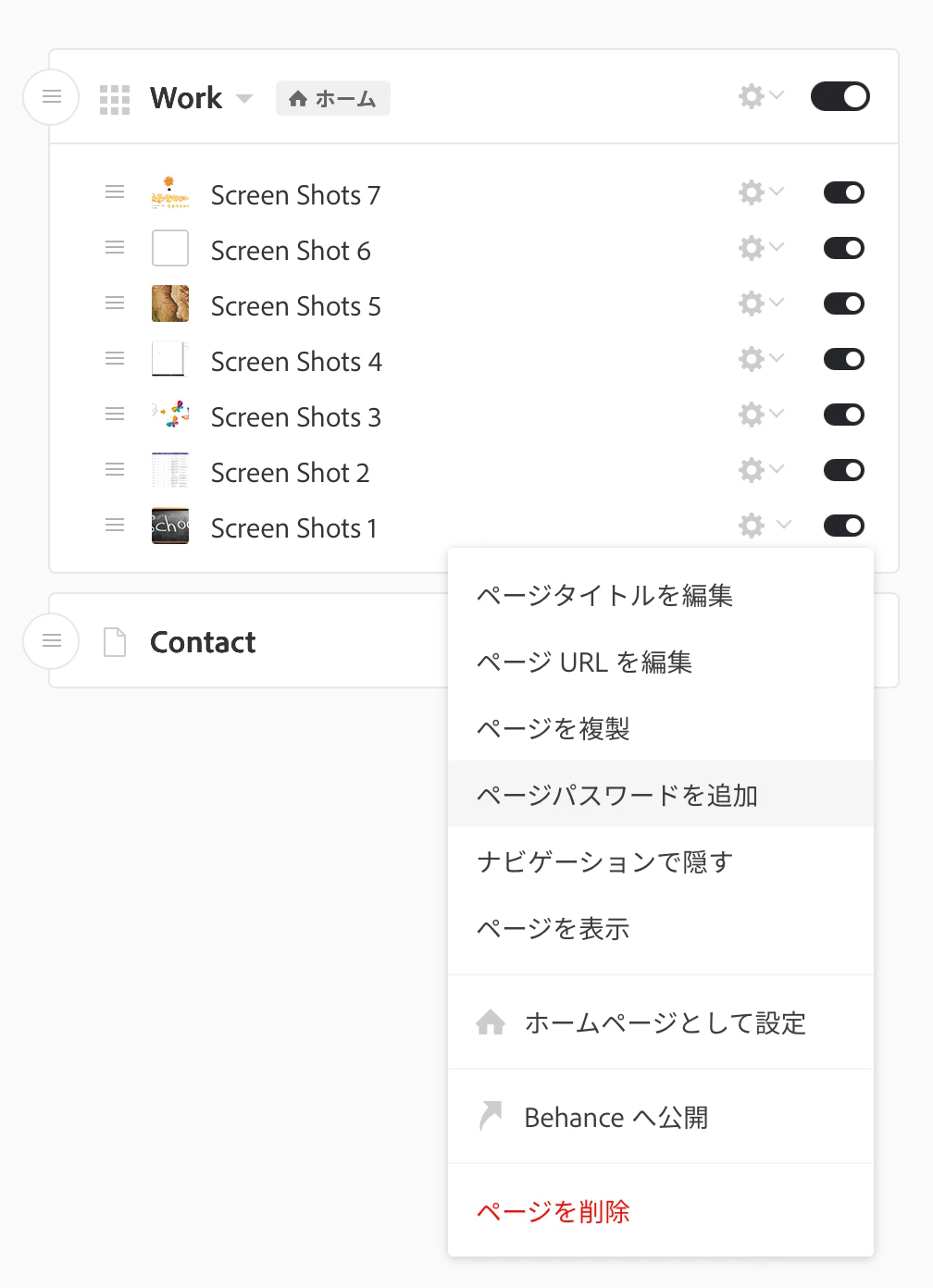Tap the ホーム home badge

(x=333, y=98)
